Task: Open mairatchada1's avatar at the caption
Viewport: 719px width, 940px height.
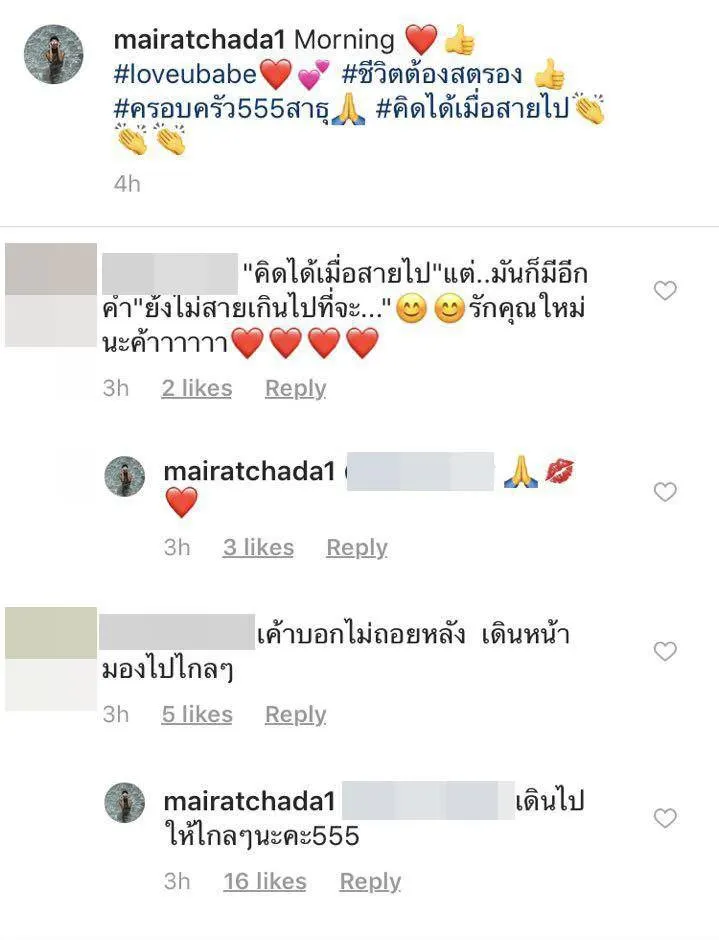Action: (x=54, y=55)
